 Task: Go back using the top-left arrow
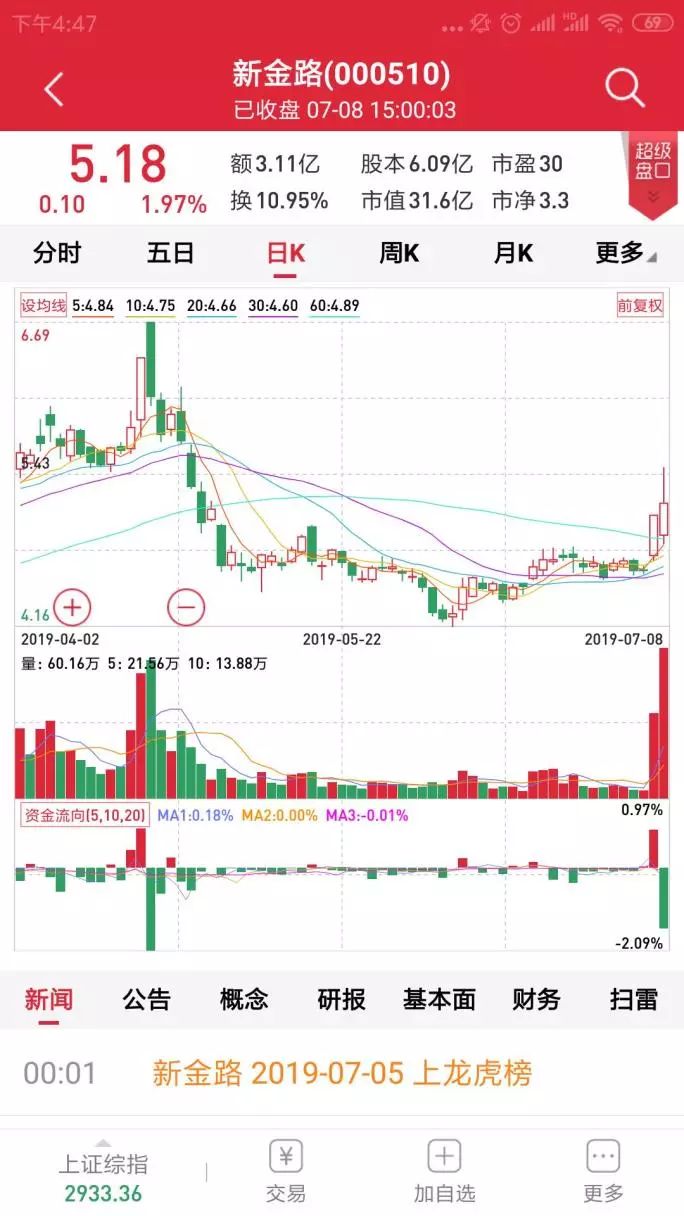54,89
